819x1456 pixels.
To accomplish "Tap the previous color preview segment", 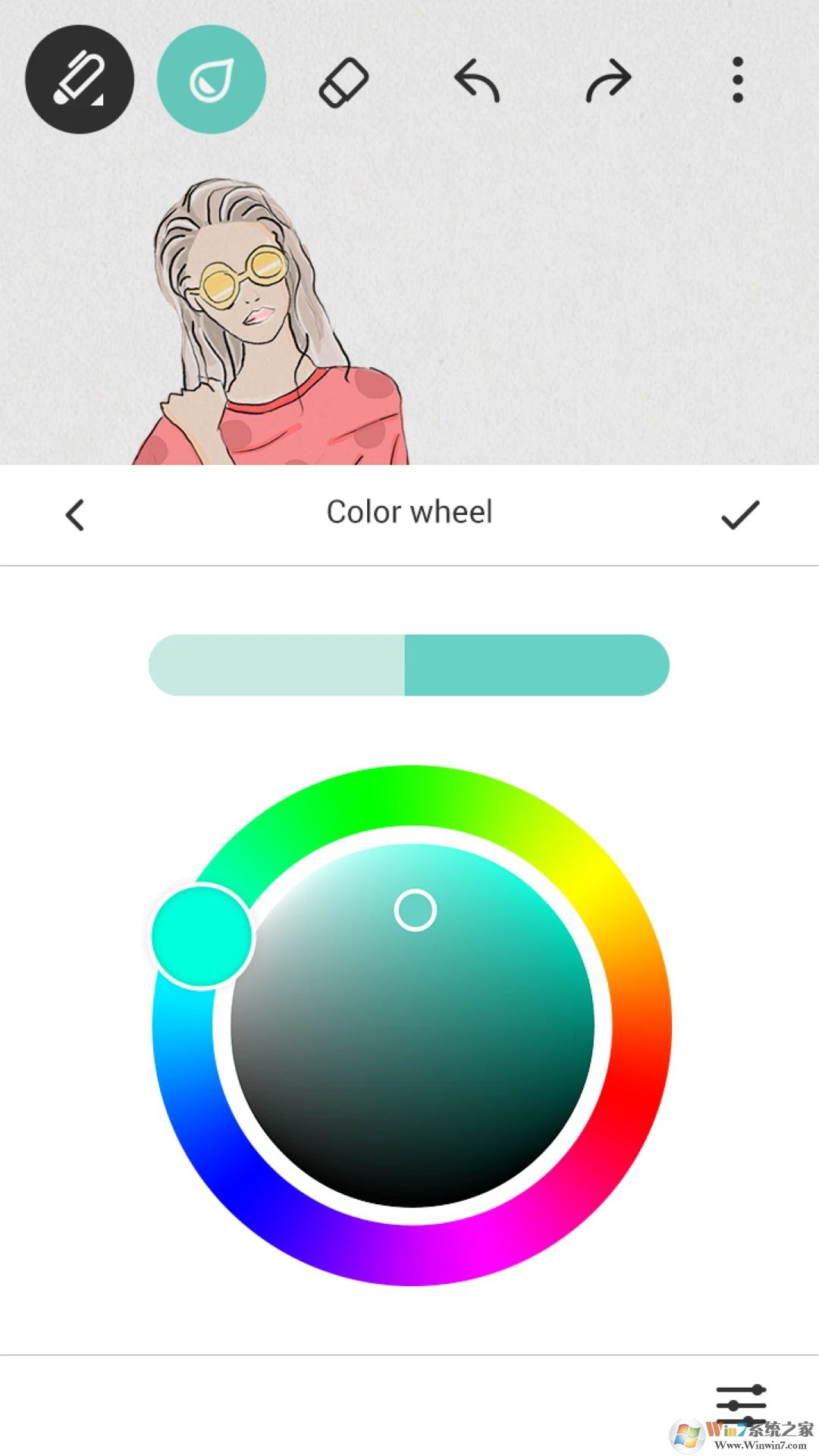I will click(281, 665).
